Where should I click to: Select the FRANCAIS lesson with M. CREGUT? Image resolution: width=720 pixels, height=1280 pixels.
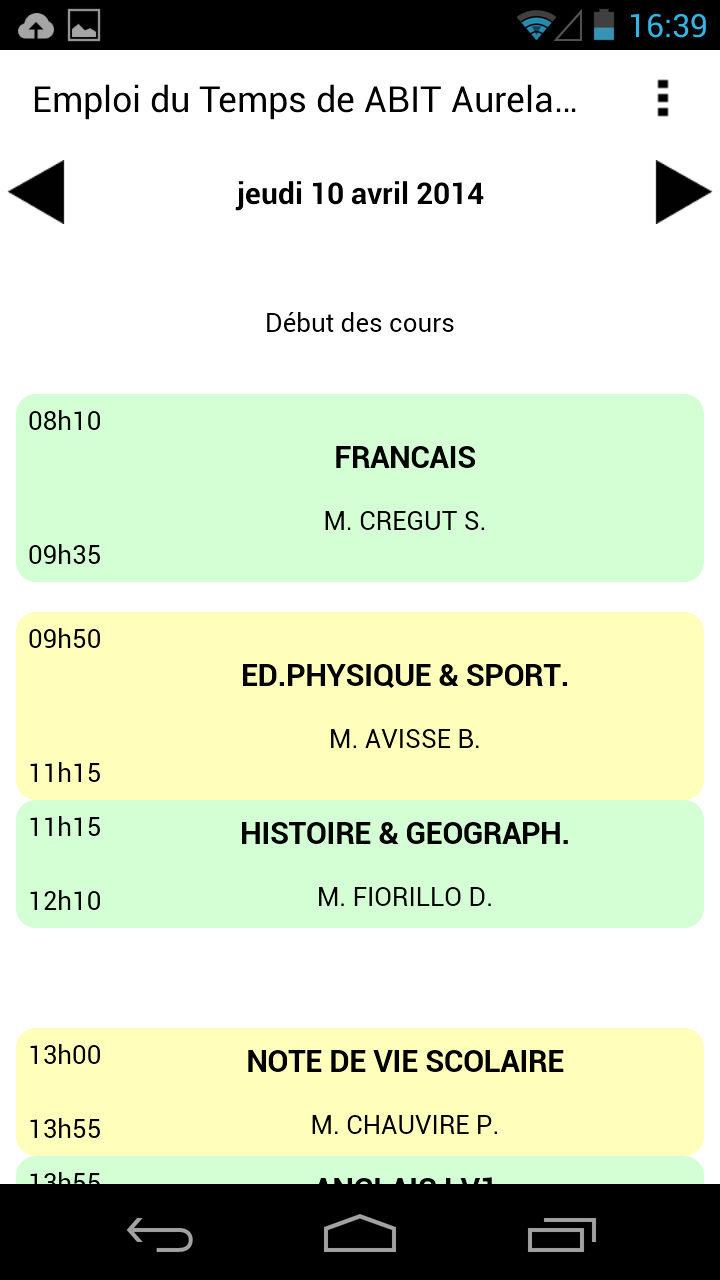[360, 487]
